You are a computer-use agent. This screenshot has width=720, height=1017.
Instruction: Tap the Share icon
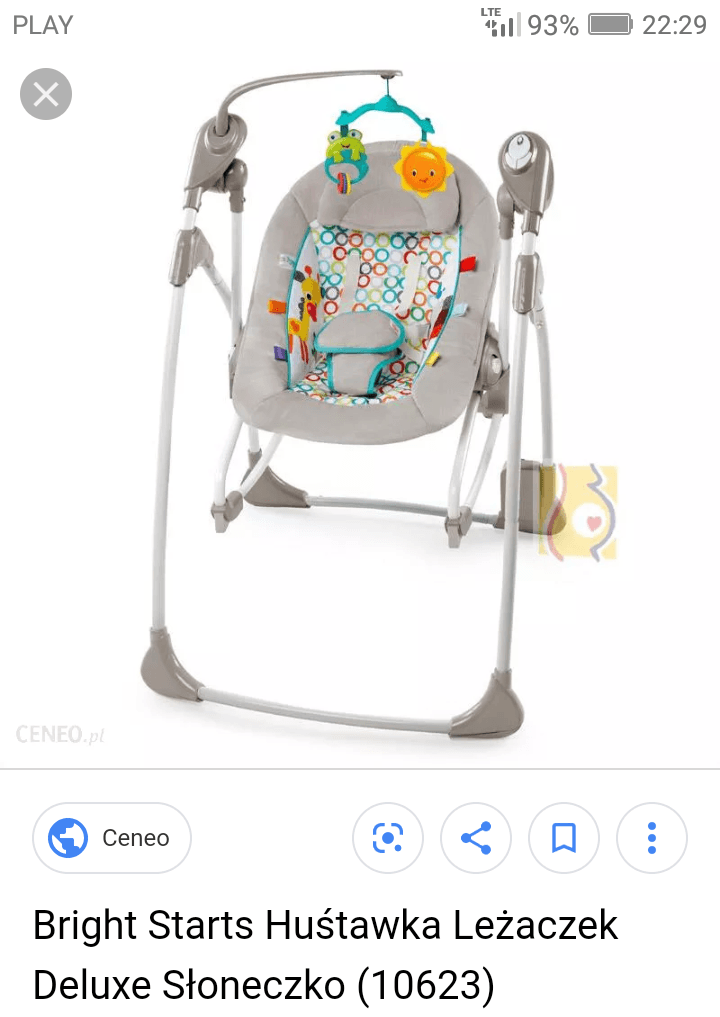click(475, 838)
